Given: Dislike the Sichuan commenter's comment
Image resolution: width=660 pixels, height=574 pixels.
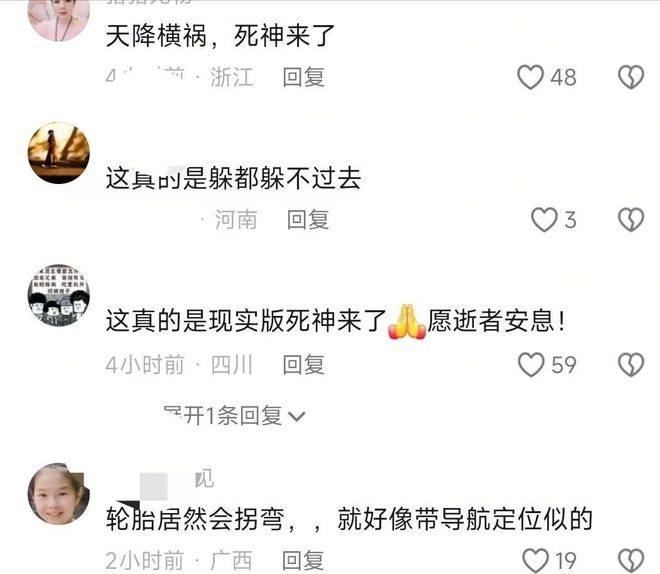Looking at the screenshot, I should coord(630,365).
